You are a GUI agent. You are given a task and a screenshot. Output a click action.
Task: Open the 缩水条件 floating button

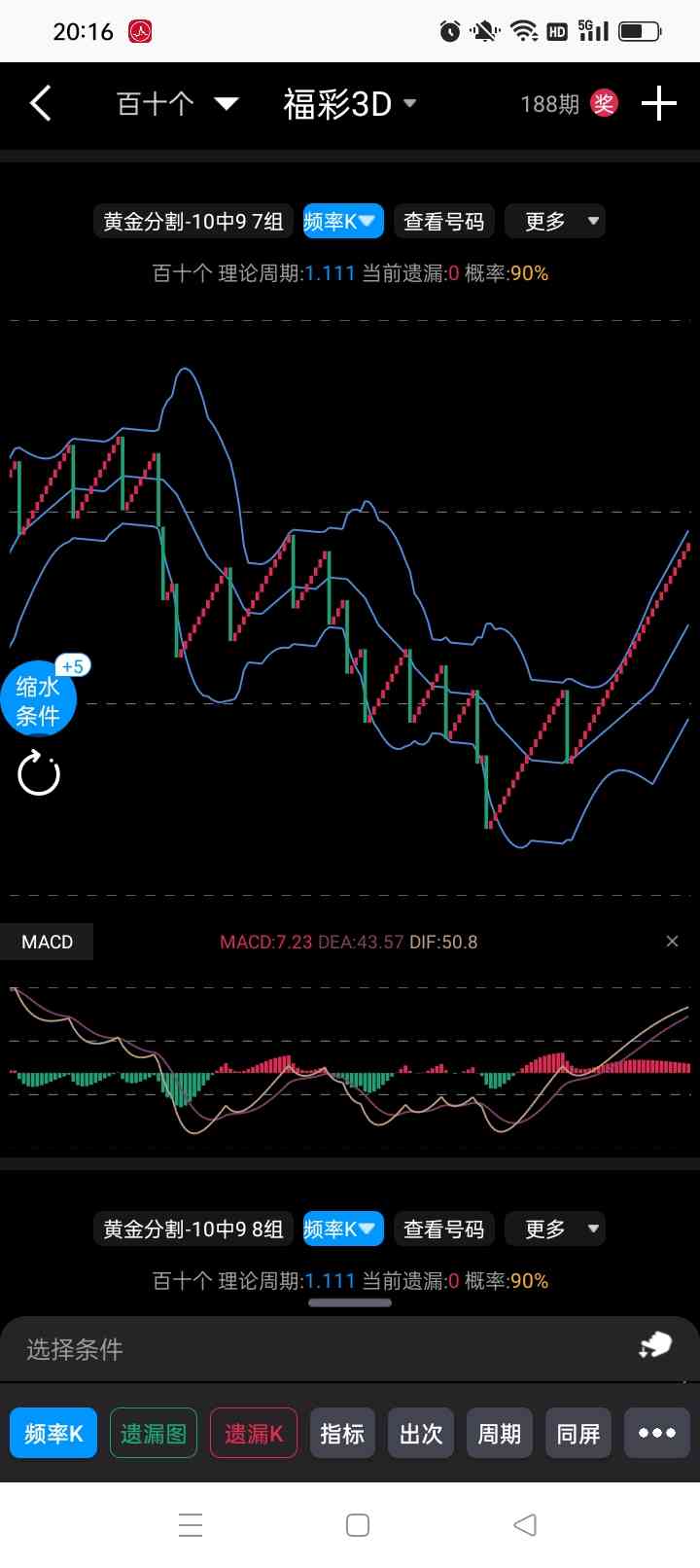(39, 698)
